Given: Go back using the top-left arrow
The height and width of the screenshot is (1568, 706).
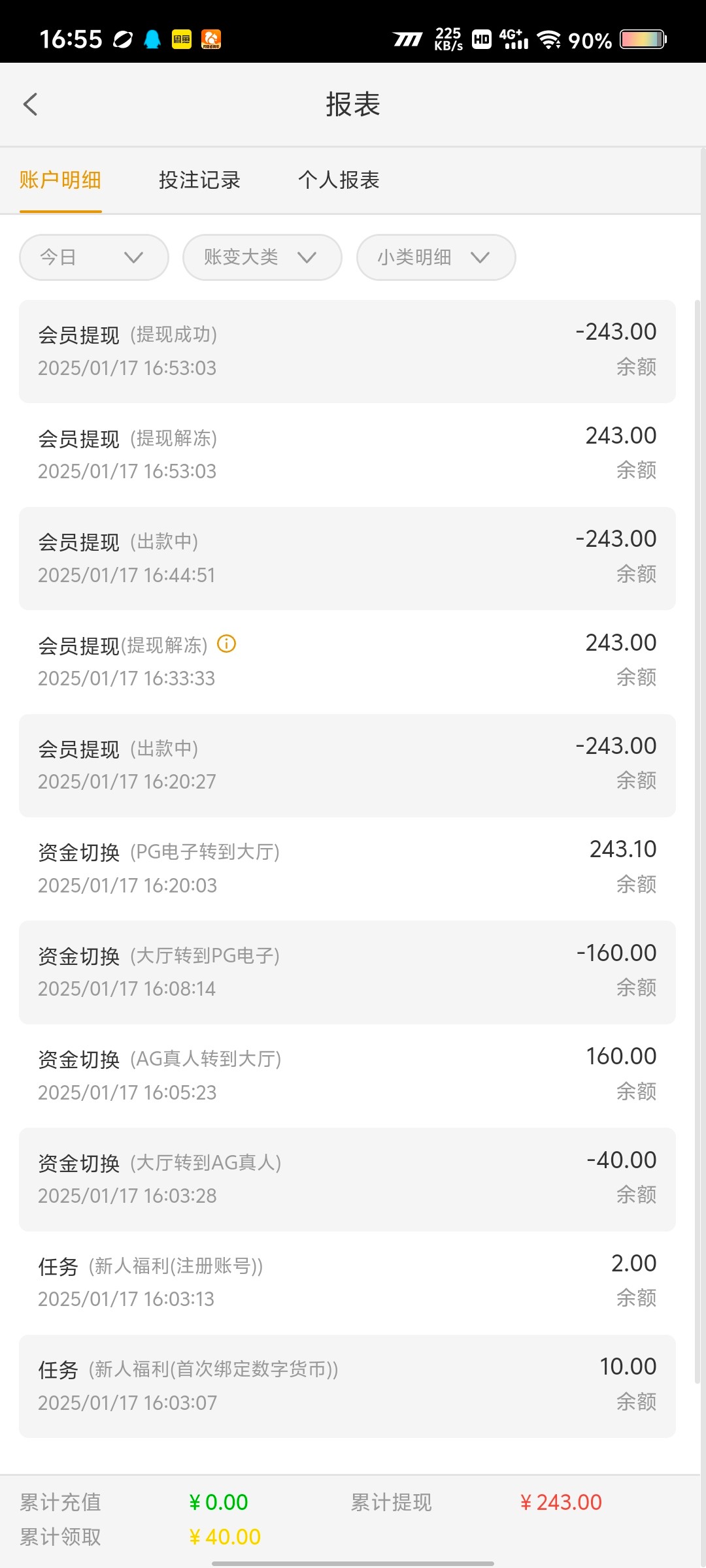Looking at the screenshot, I should click(30, 104).
